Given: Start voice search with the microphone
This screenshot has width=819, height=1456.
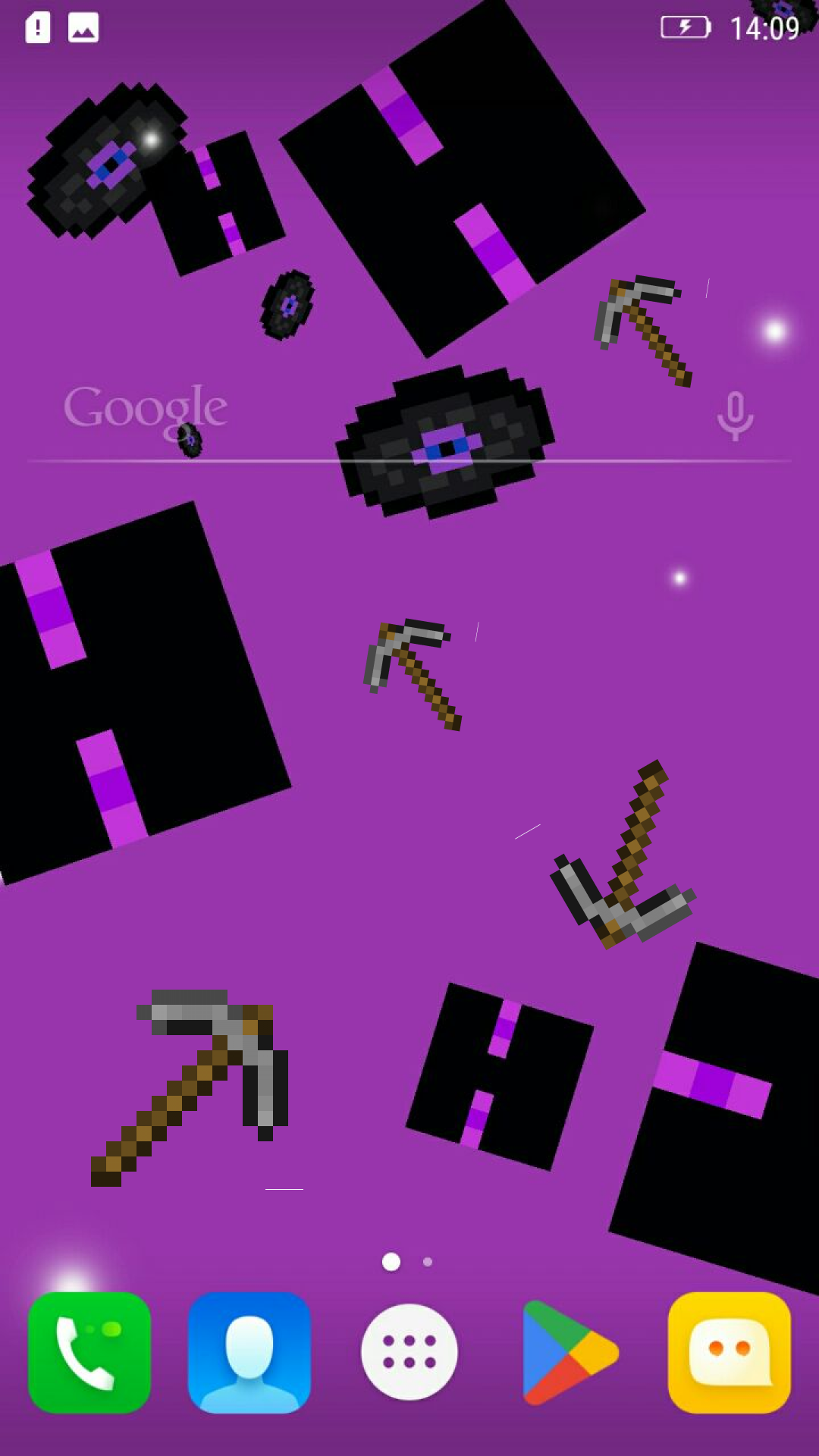Looking at the screenshot, I should coord(735,416).
